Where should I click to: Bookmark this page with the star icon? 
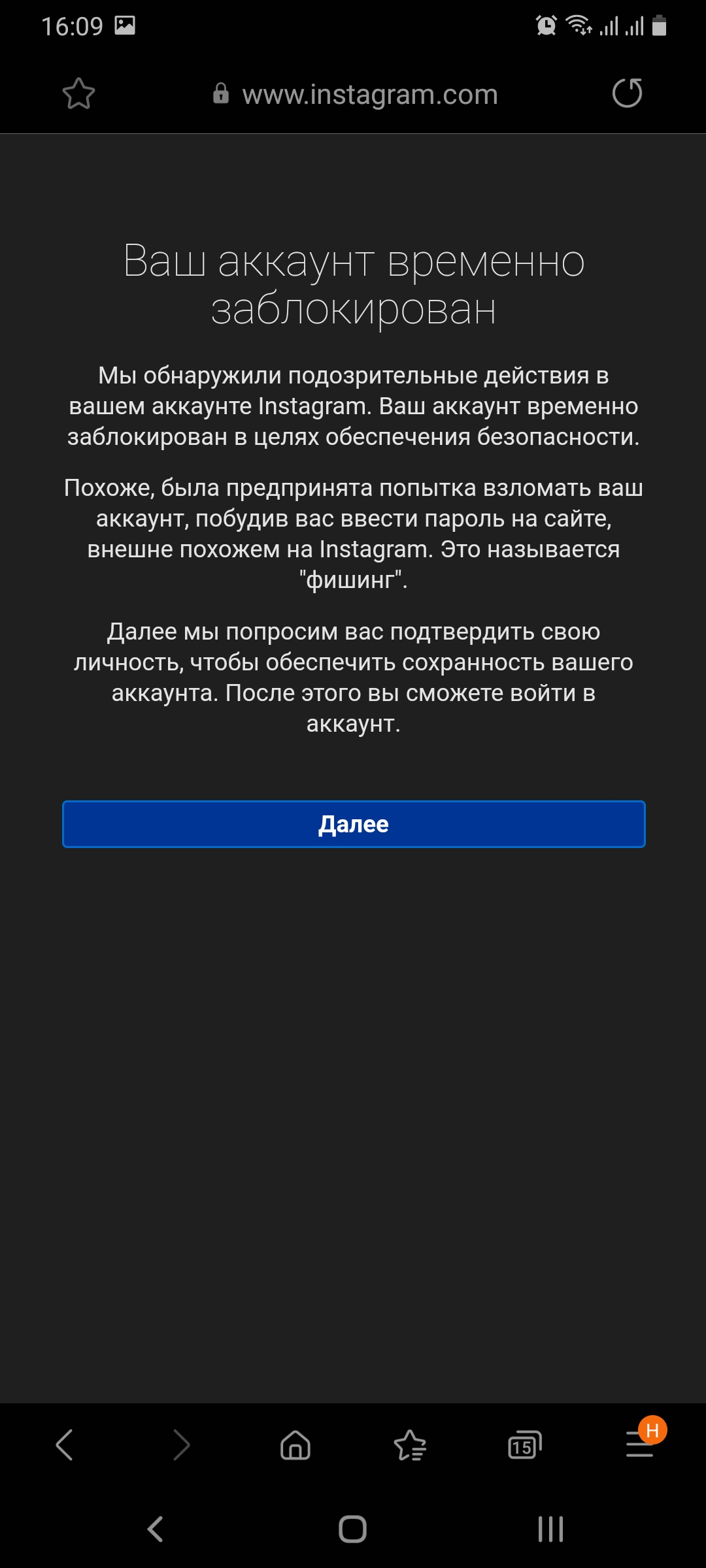(78, 93)
